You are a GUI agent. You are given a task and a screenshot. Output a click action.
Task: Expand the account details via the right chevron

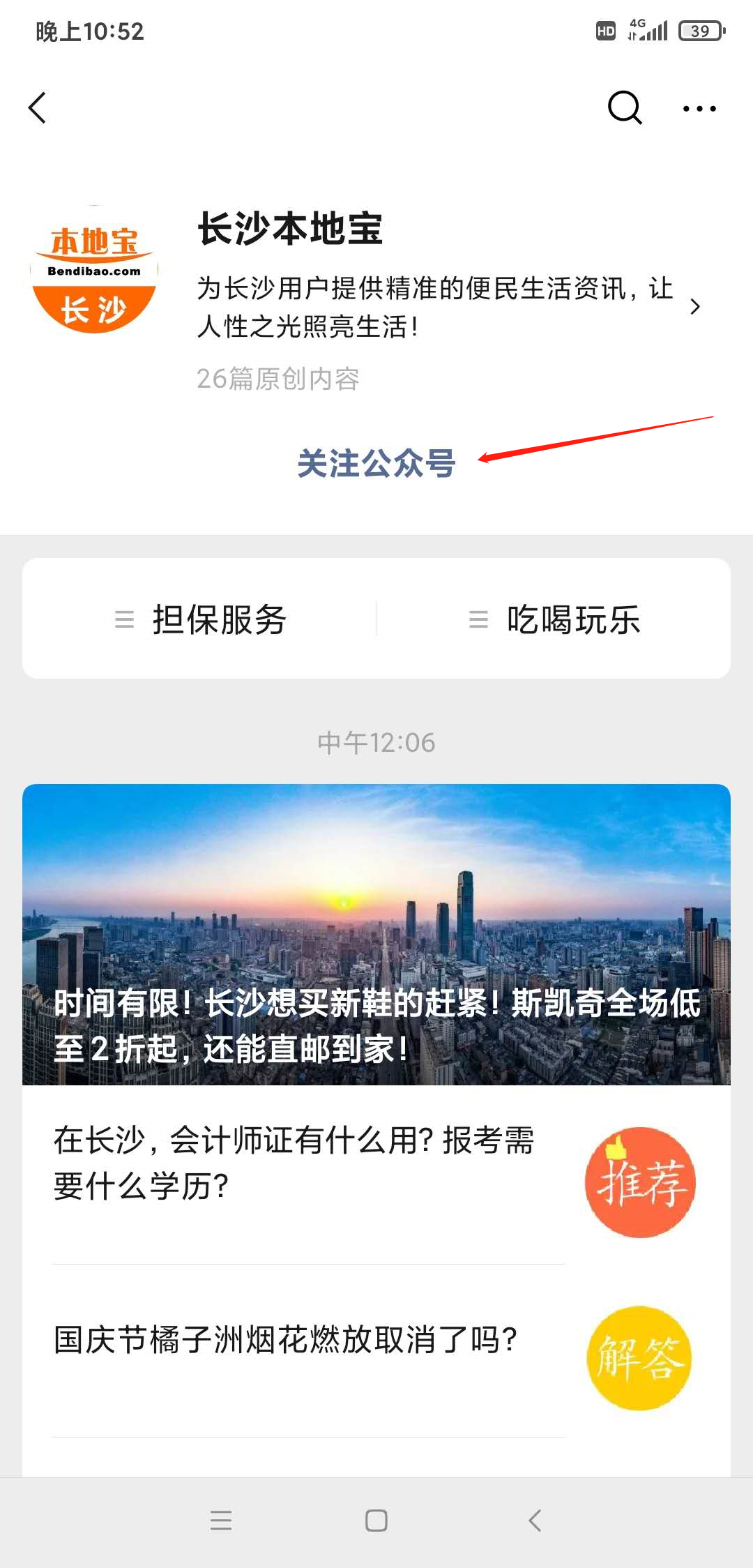tap(694, 307)
